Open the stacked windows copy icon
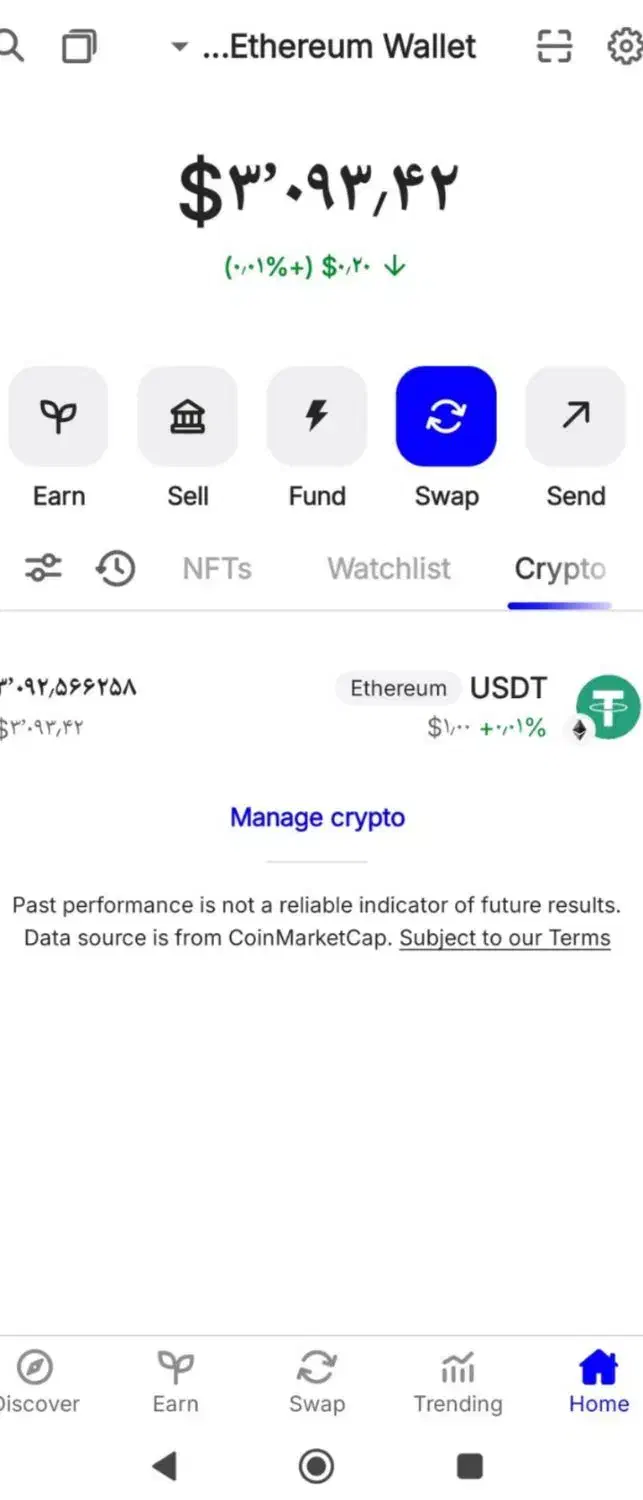This screenshot has width=643, height=1500. point(79,47)
